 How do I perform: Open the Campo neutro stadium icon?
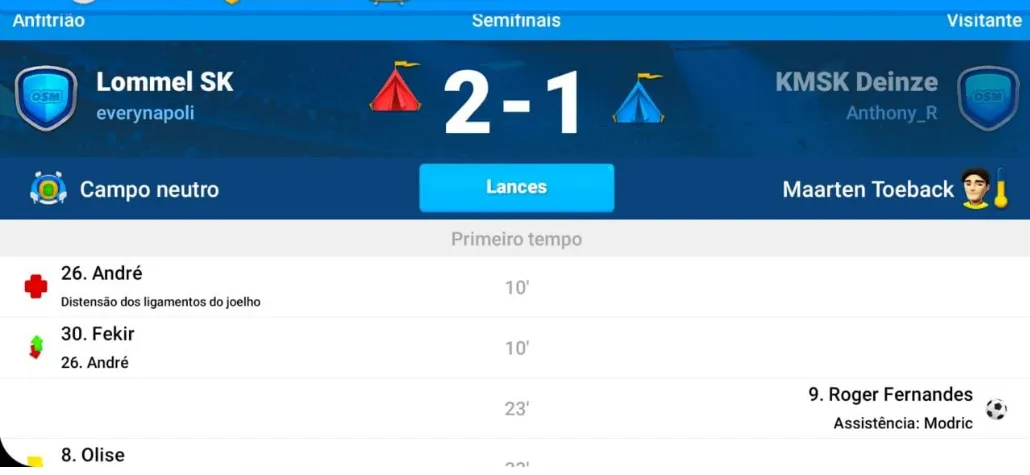coord(48,189)
